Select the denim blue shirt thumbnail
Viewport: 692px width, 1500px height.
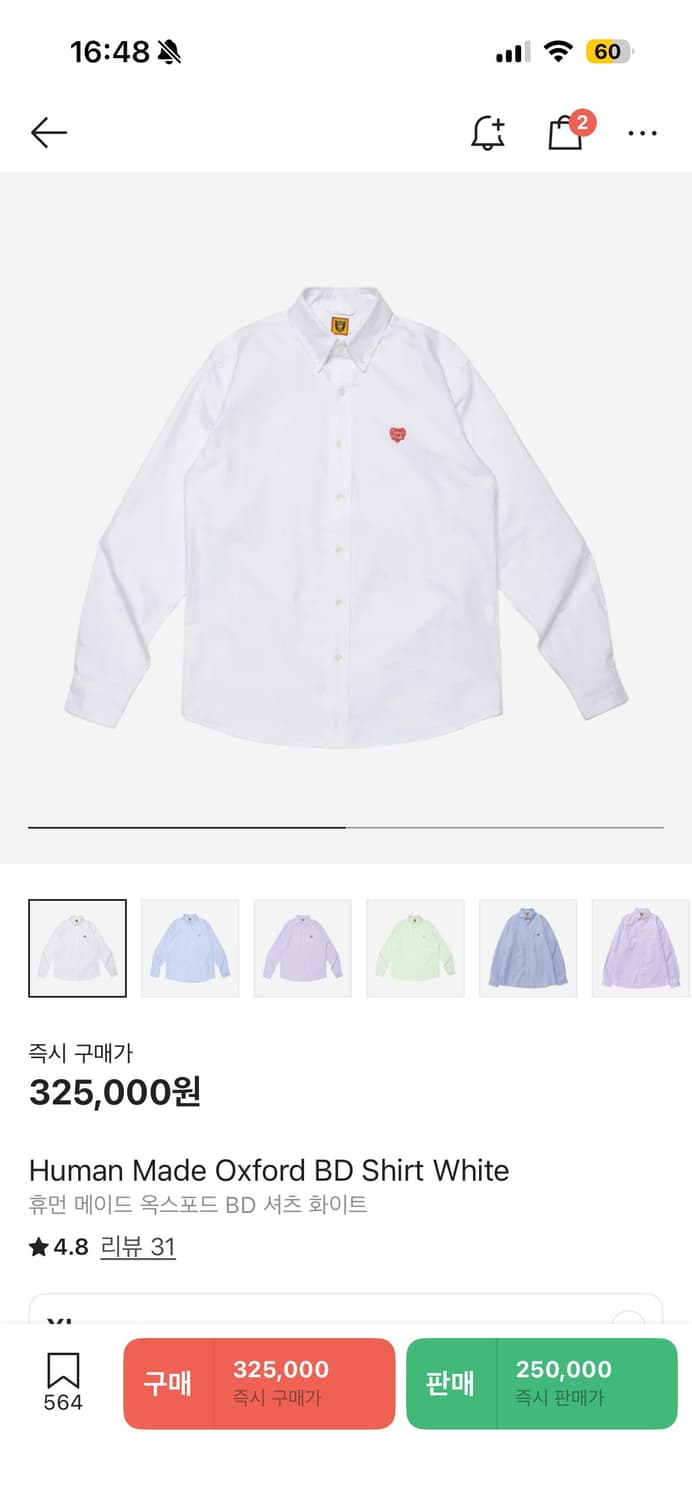coord(528,948)
